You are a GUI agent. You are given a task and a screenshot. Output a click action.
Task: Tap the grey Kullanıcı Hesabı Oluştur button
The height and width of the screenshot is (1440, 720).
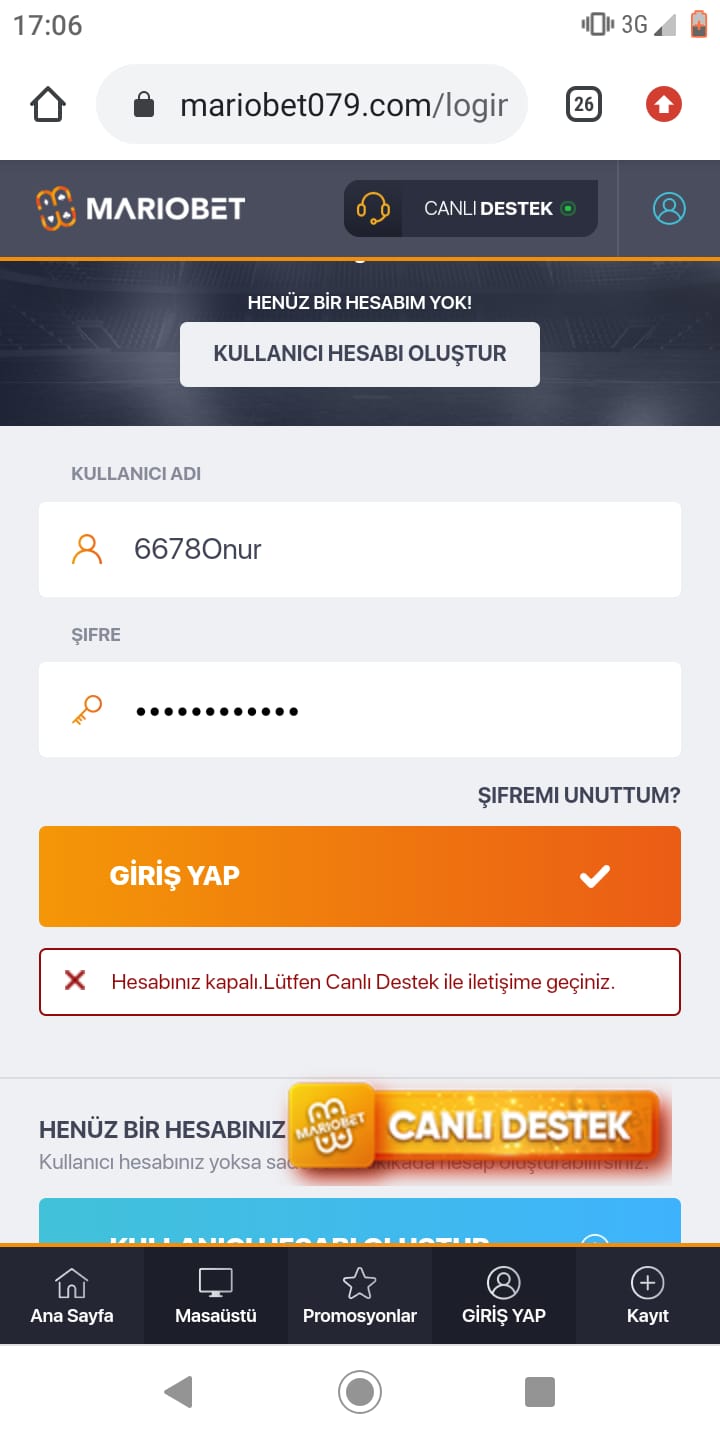tap(360, 354)
